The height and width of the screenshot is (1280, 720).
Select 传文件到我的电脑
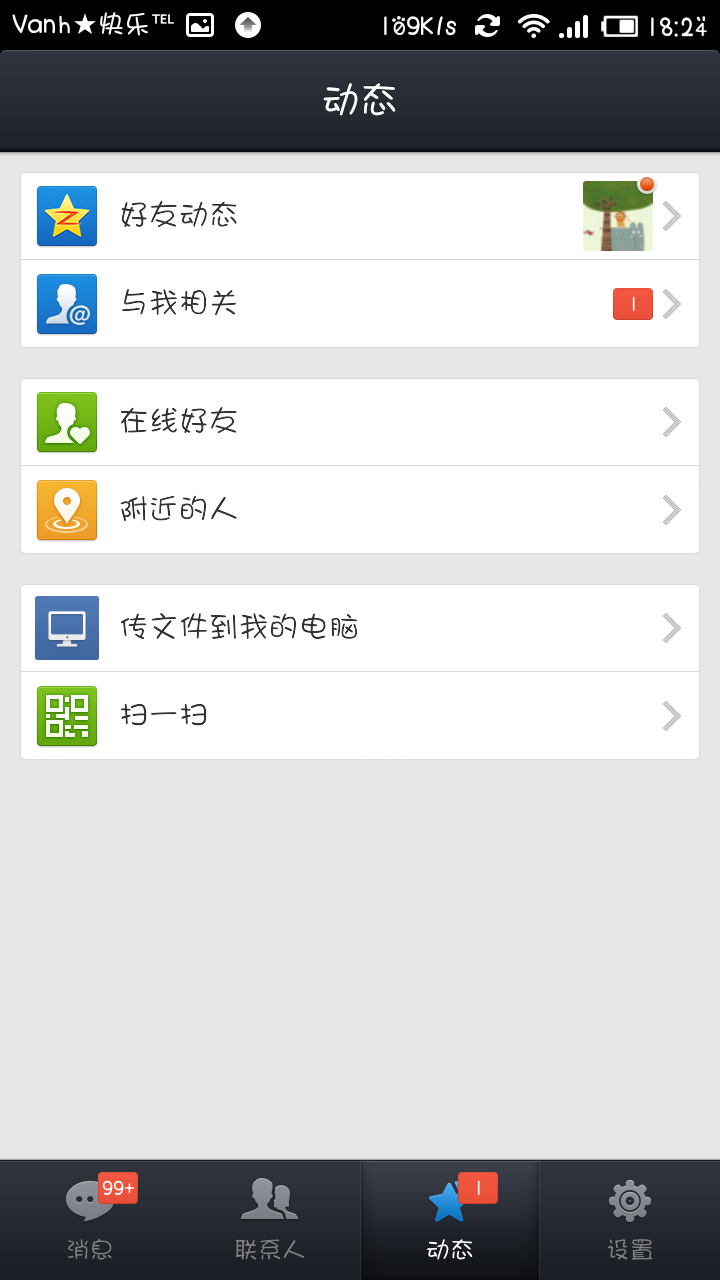pos(360,628)
